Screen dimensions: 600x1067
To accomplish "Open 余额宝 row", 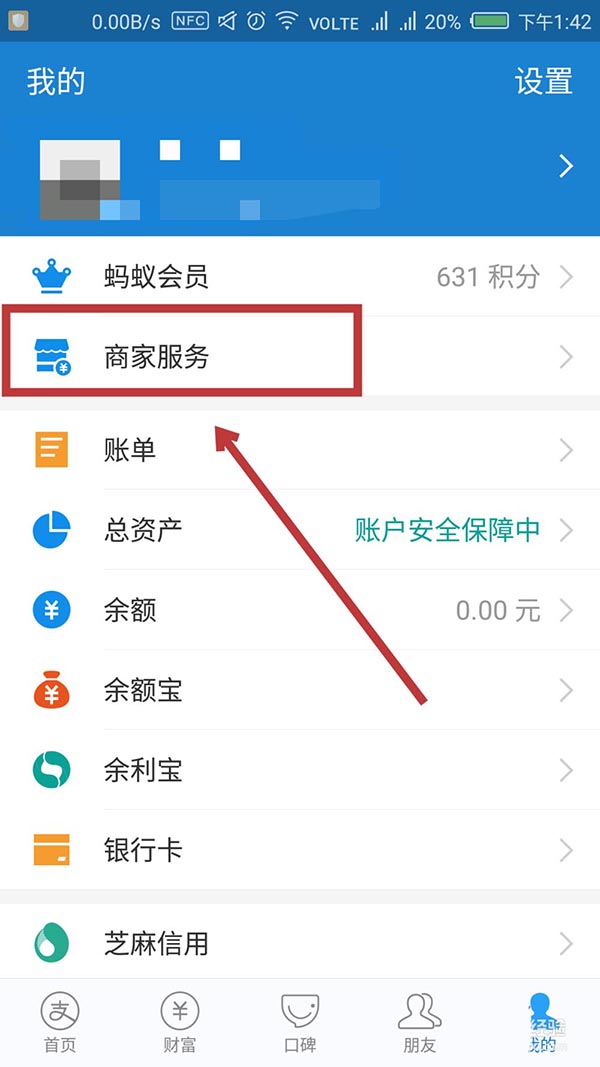I will click(x=300, y=690).
